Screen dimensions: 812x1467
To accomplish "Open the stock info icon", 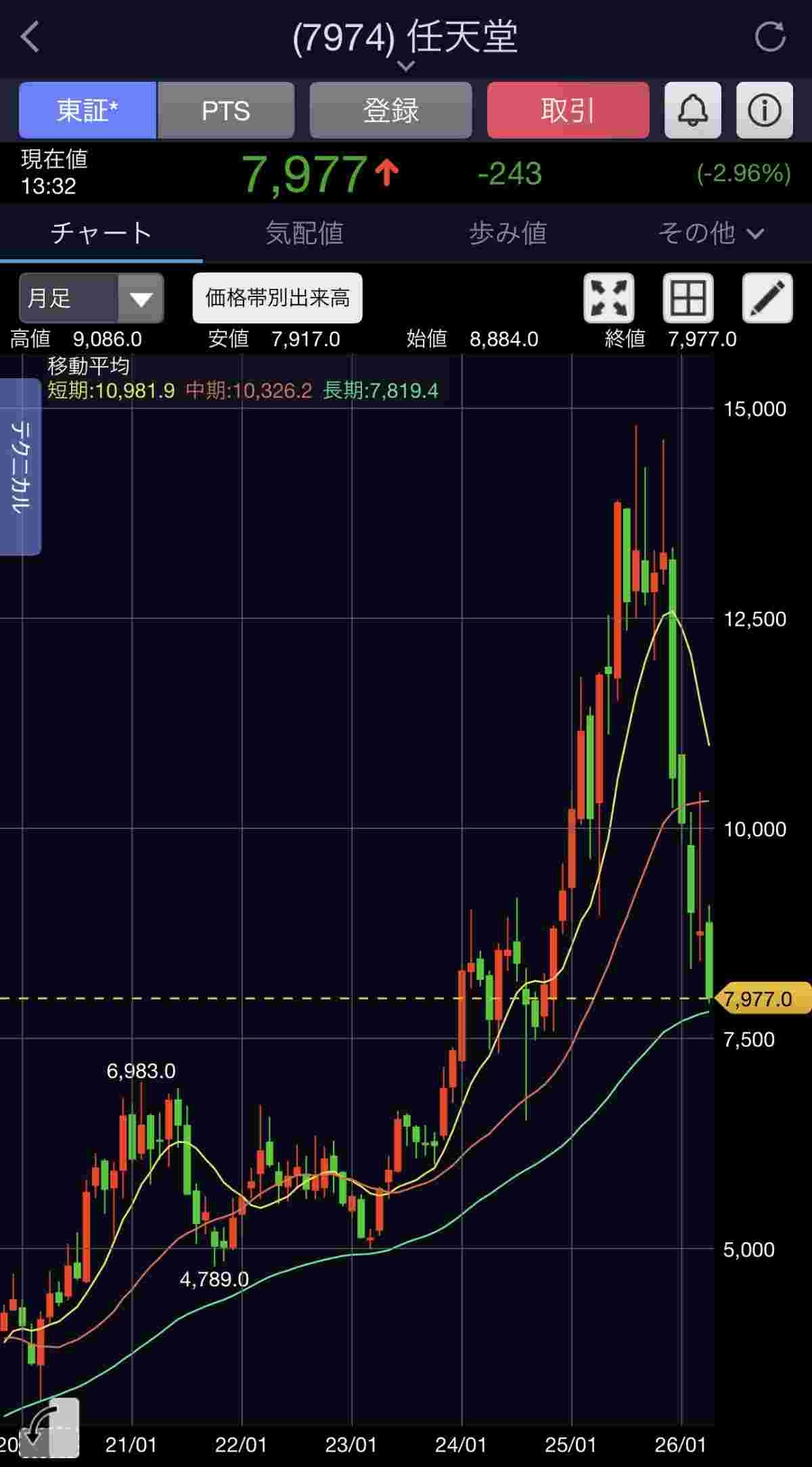I will click(x=764, y=110).
